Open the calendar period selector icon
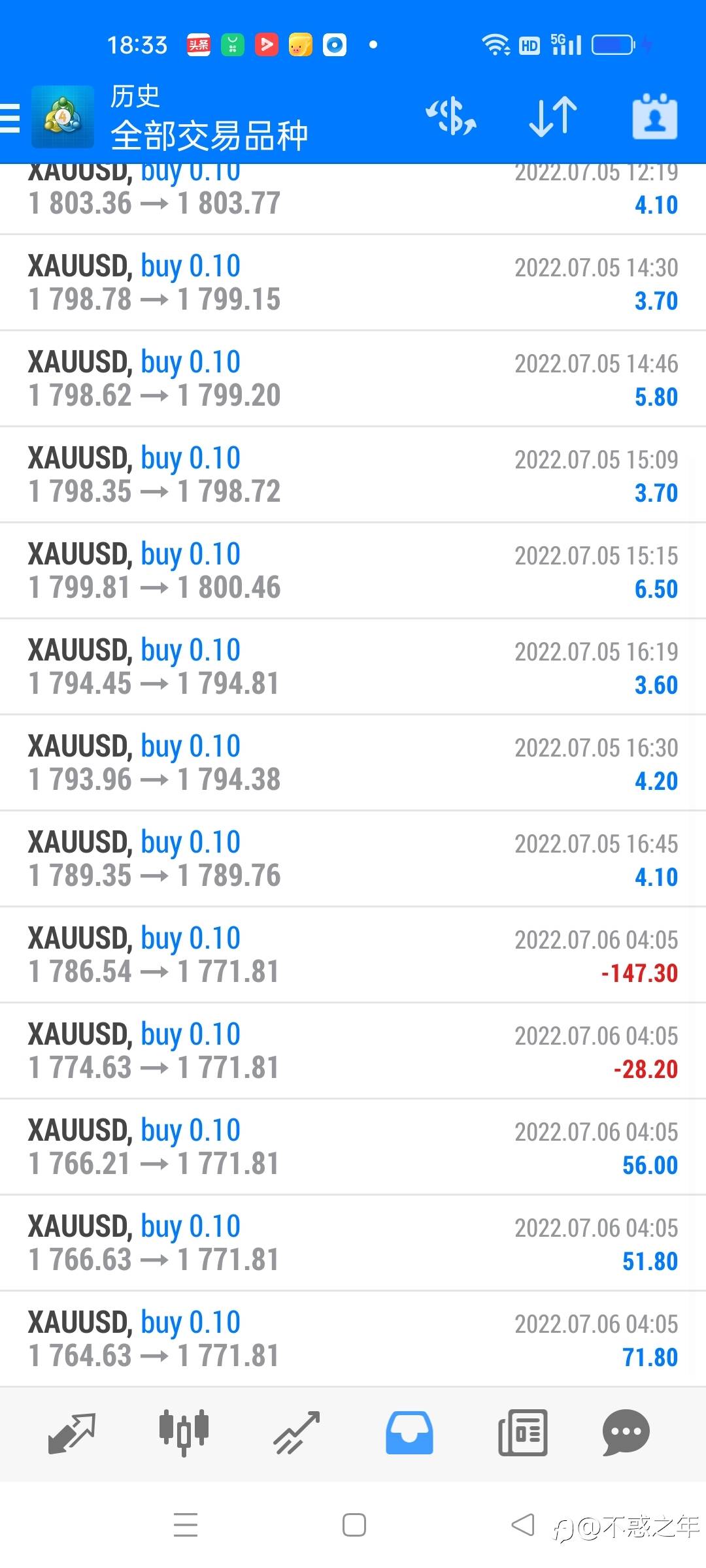The width and height of the screenshot is (706, 1568). tap(655, 116)
